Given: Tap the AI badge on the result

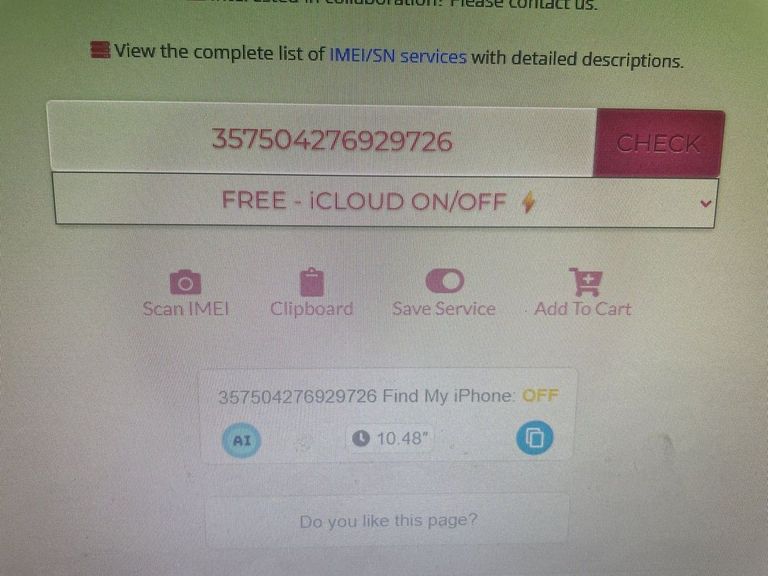Looking at the screenshot, I should [241, 439].
